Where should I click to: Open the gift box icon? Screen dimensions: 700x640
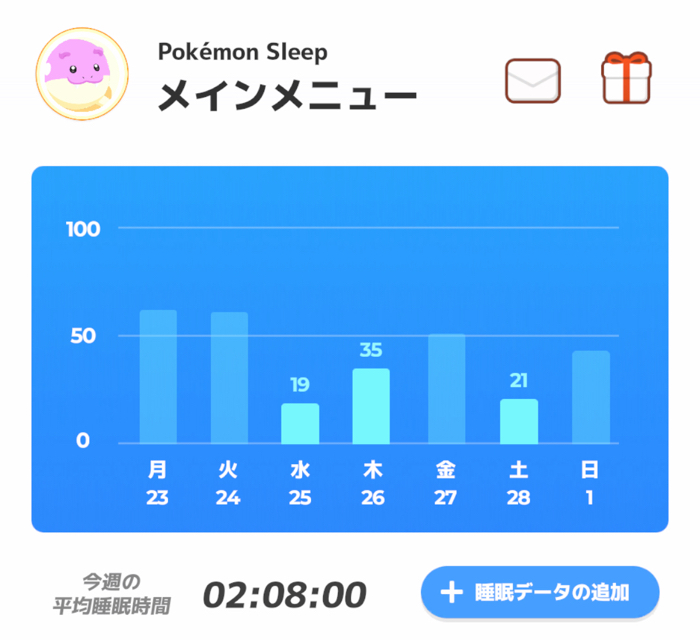pyautogui.click(x=626, y=79)
